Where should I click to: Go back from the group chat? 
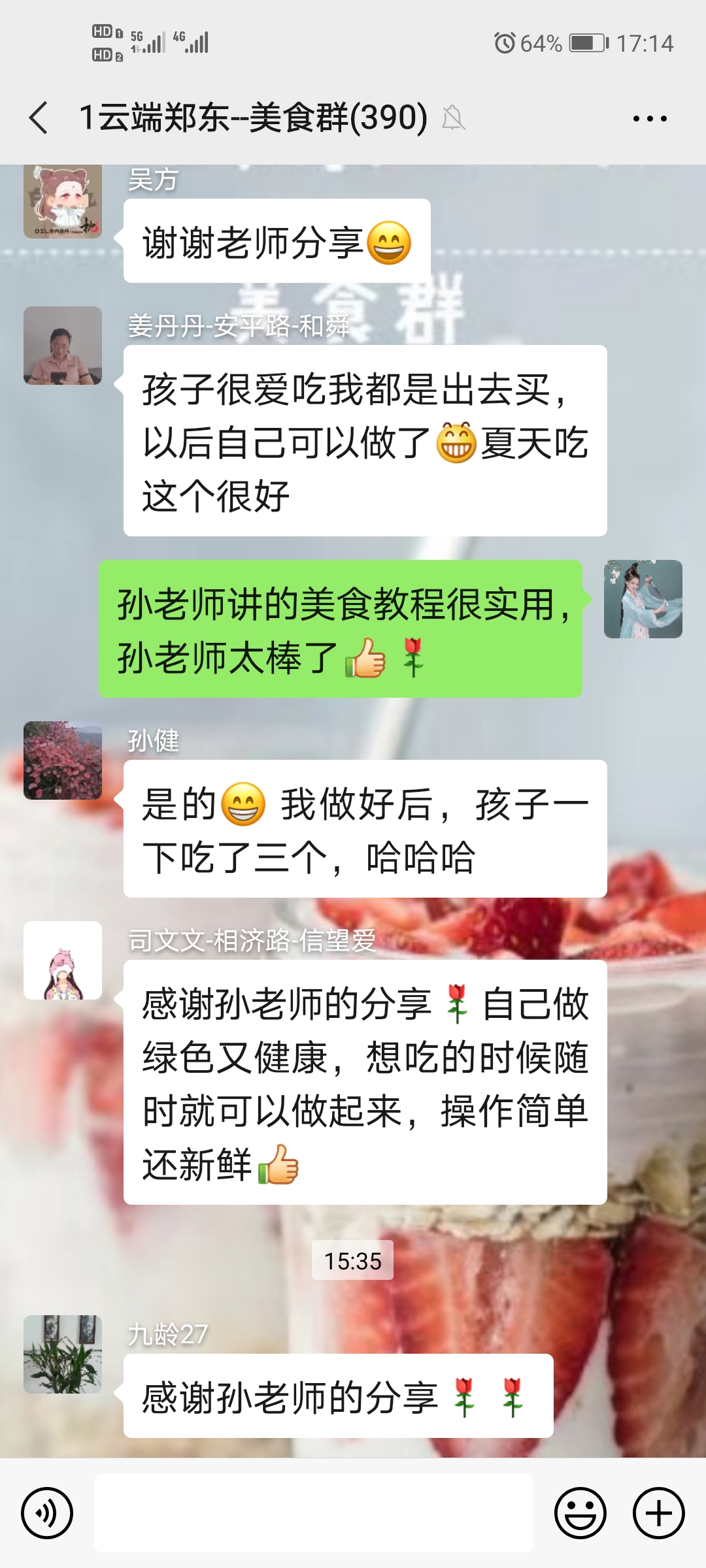click(39, 118)
